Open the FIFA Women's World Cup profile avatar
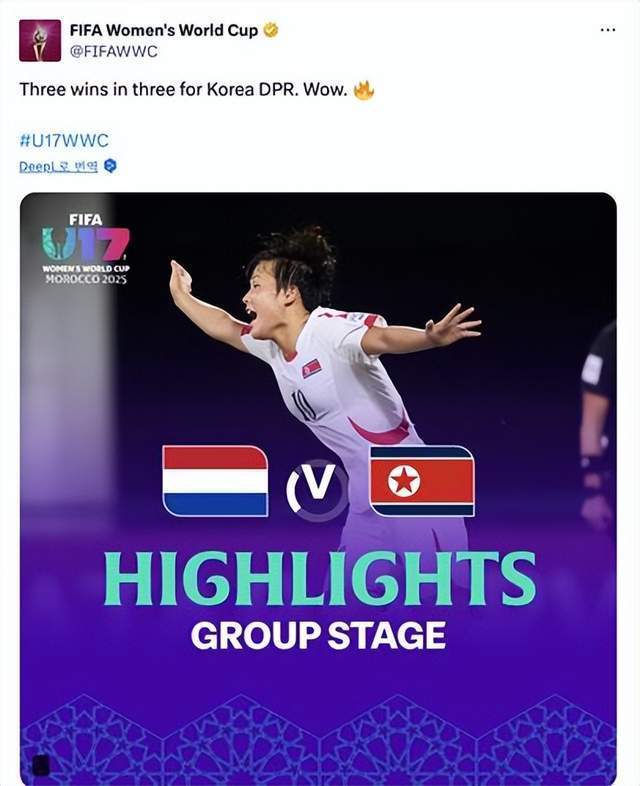This screenshot has width=640, height=786. pyautogui.click(x=40, y=41)
